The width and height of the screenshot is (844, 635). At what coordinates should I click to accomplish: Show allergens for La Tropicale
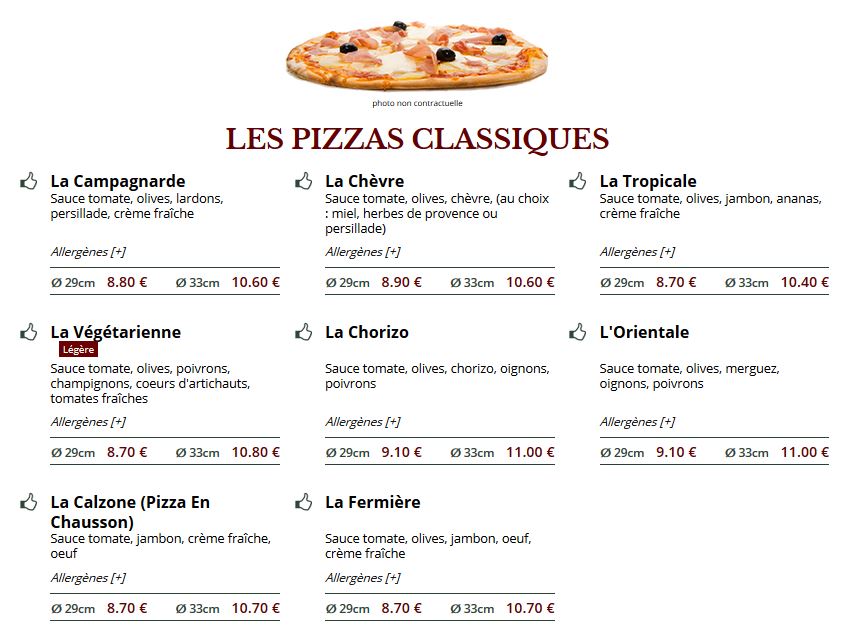637,252
